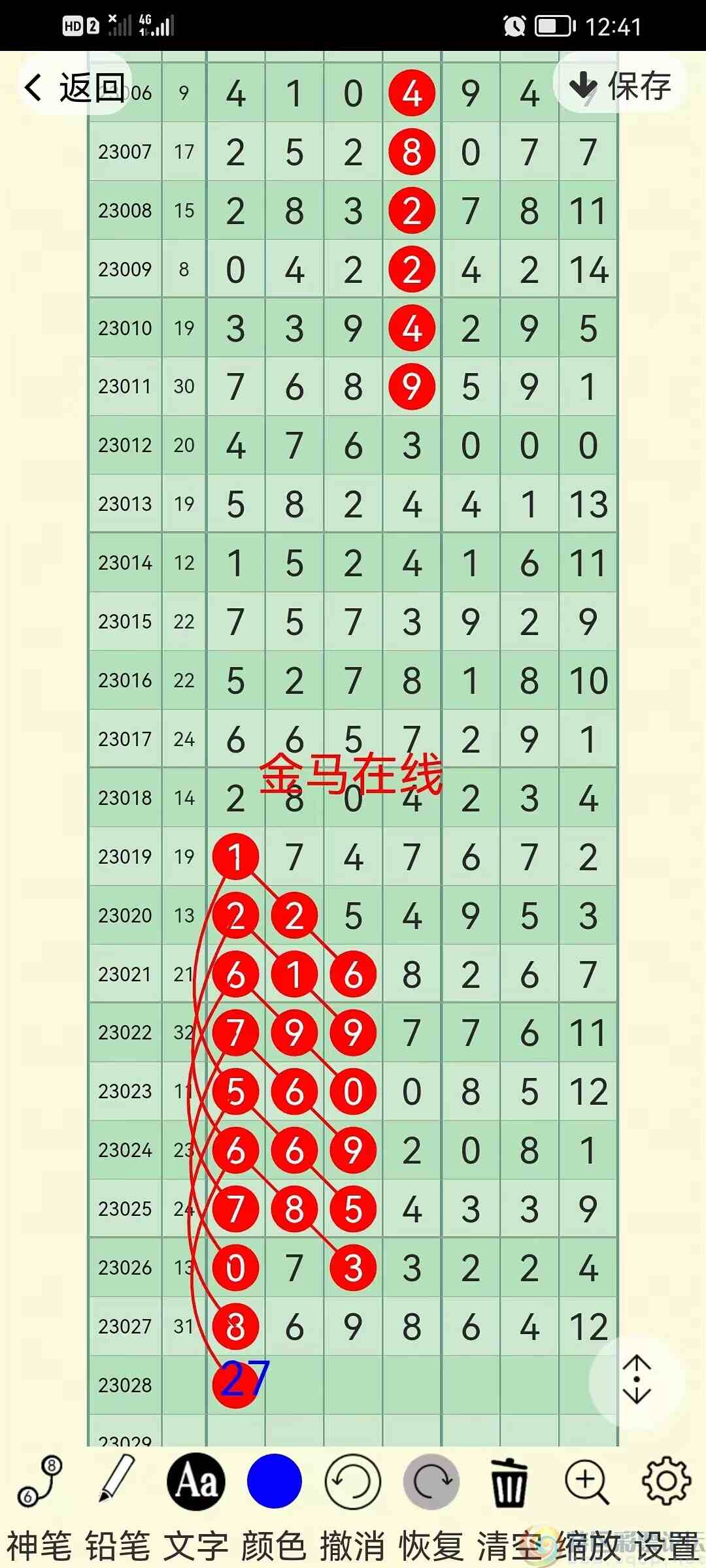Undo the last stroke with 撤消

point(353,1483)
